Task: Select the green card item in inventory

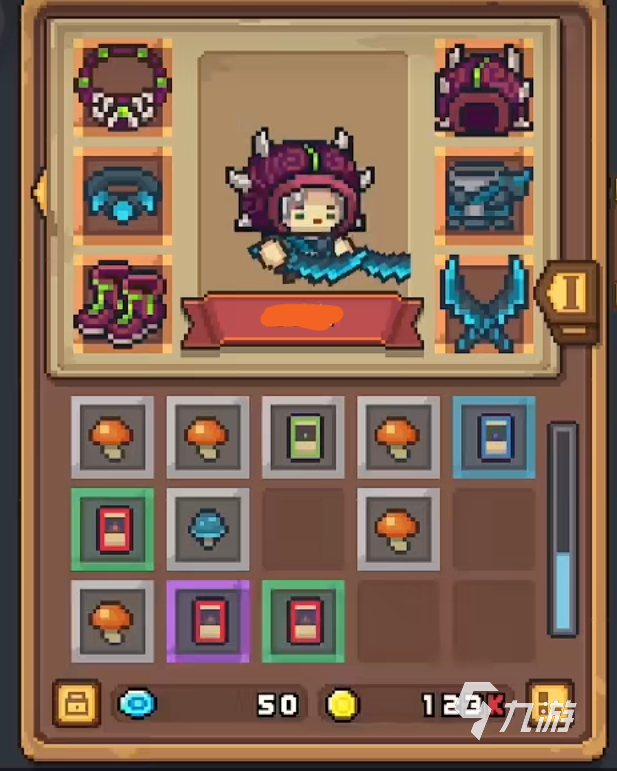Action: tap(304, 438)
